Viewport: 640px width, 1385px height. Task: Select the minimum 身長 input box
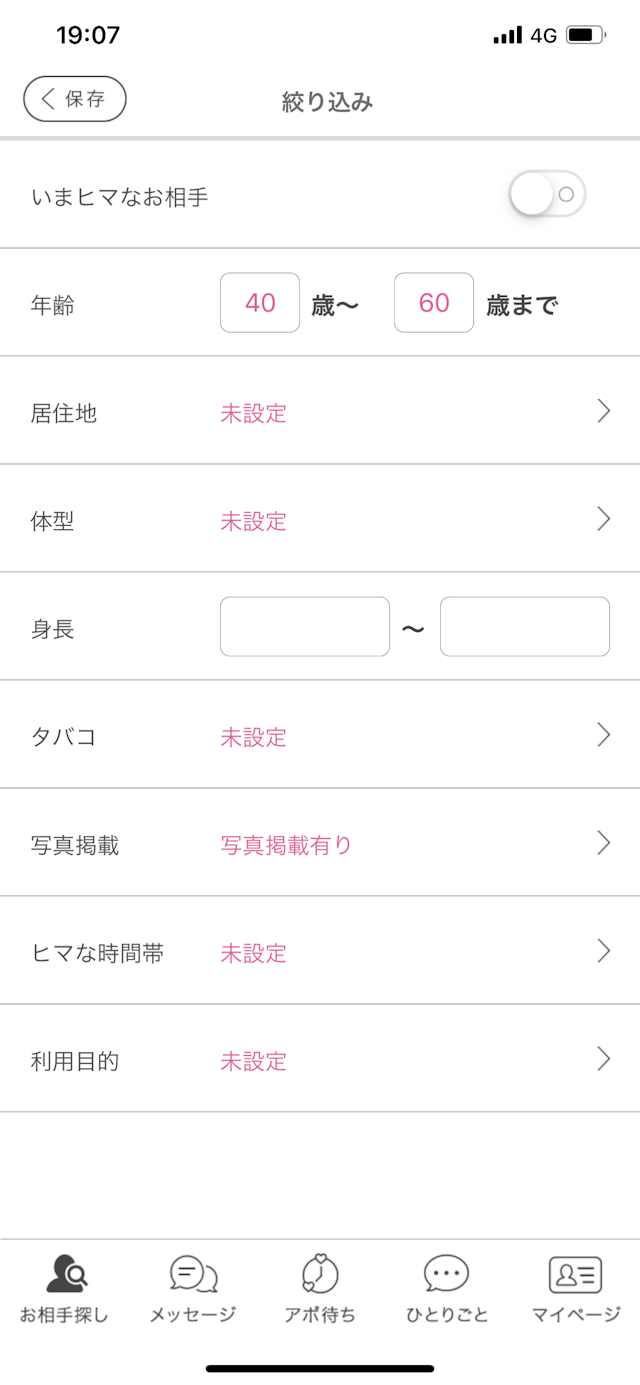point(305,627)
